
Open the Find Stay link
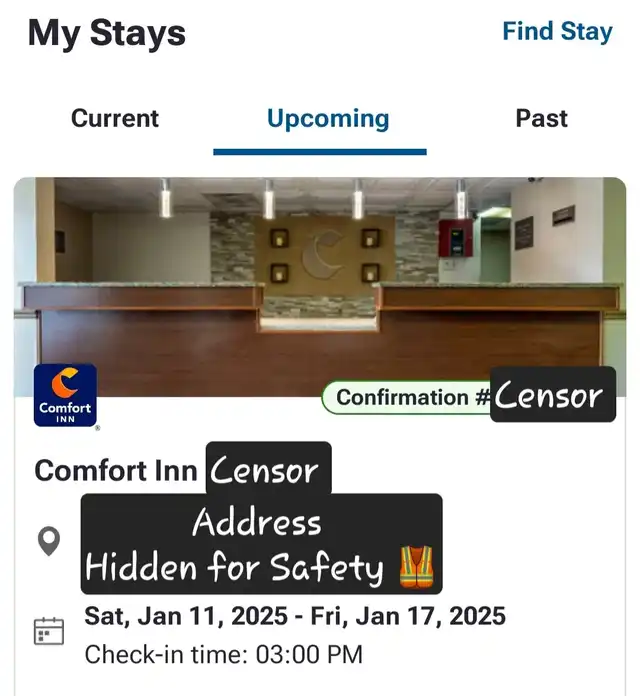click(556, 31)
